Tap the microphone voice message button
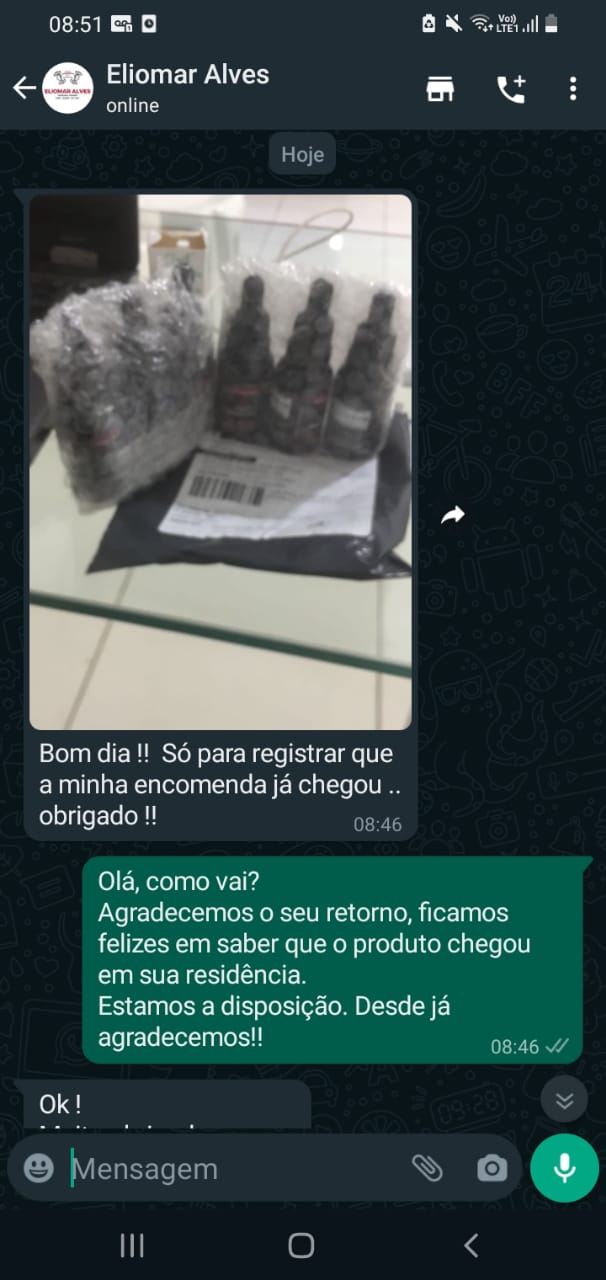Viewport: 606px width, 1280px height. 564,1167
